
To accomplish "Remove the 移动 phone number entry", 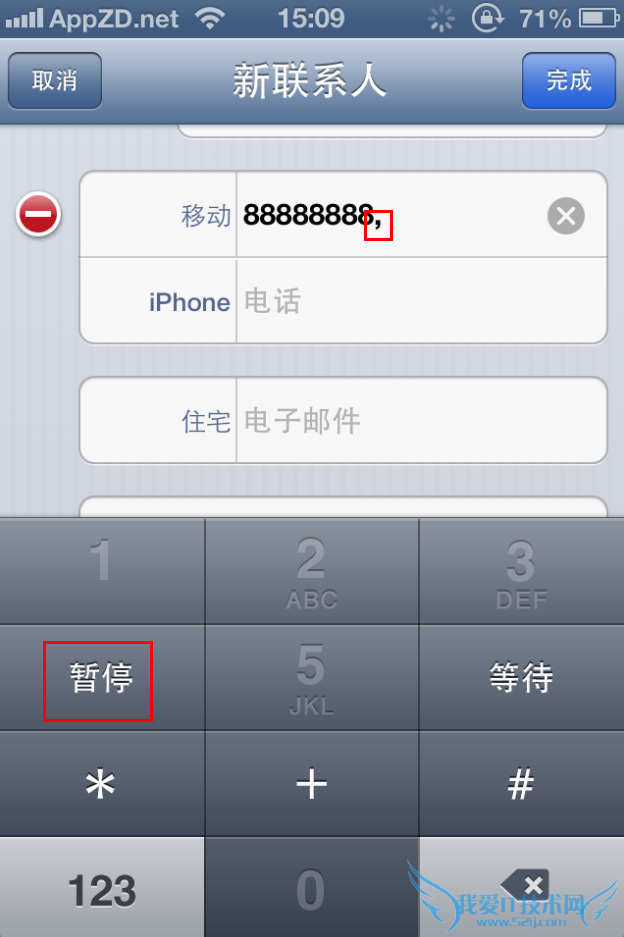I will (x=39, y=215).
